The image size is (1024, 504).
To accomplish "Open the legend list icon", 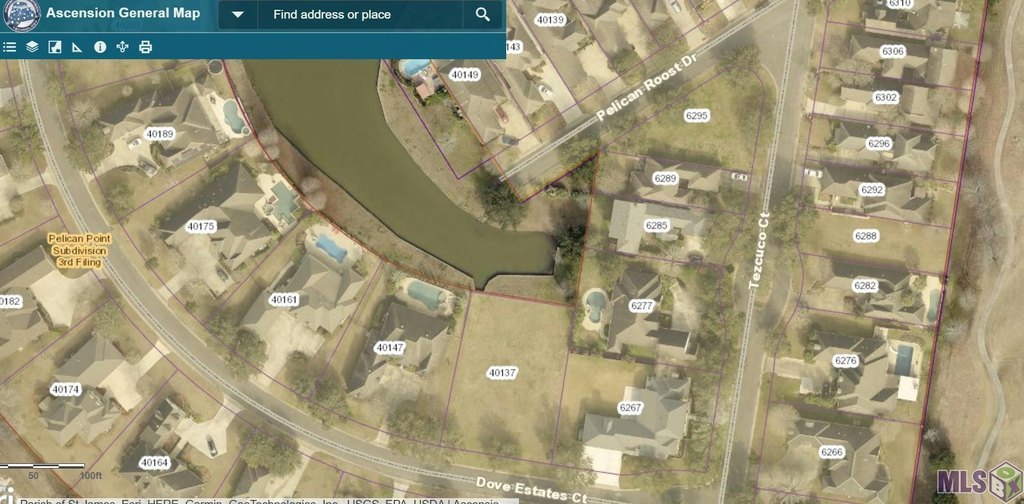I will (10, 47).
